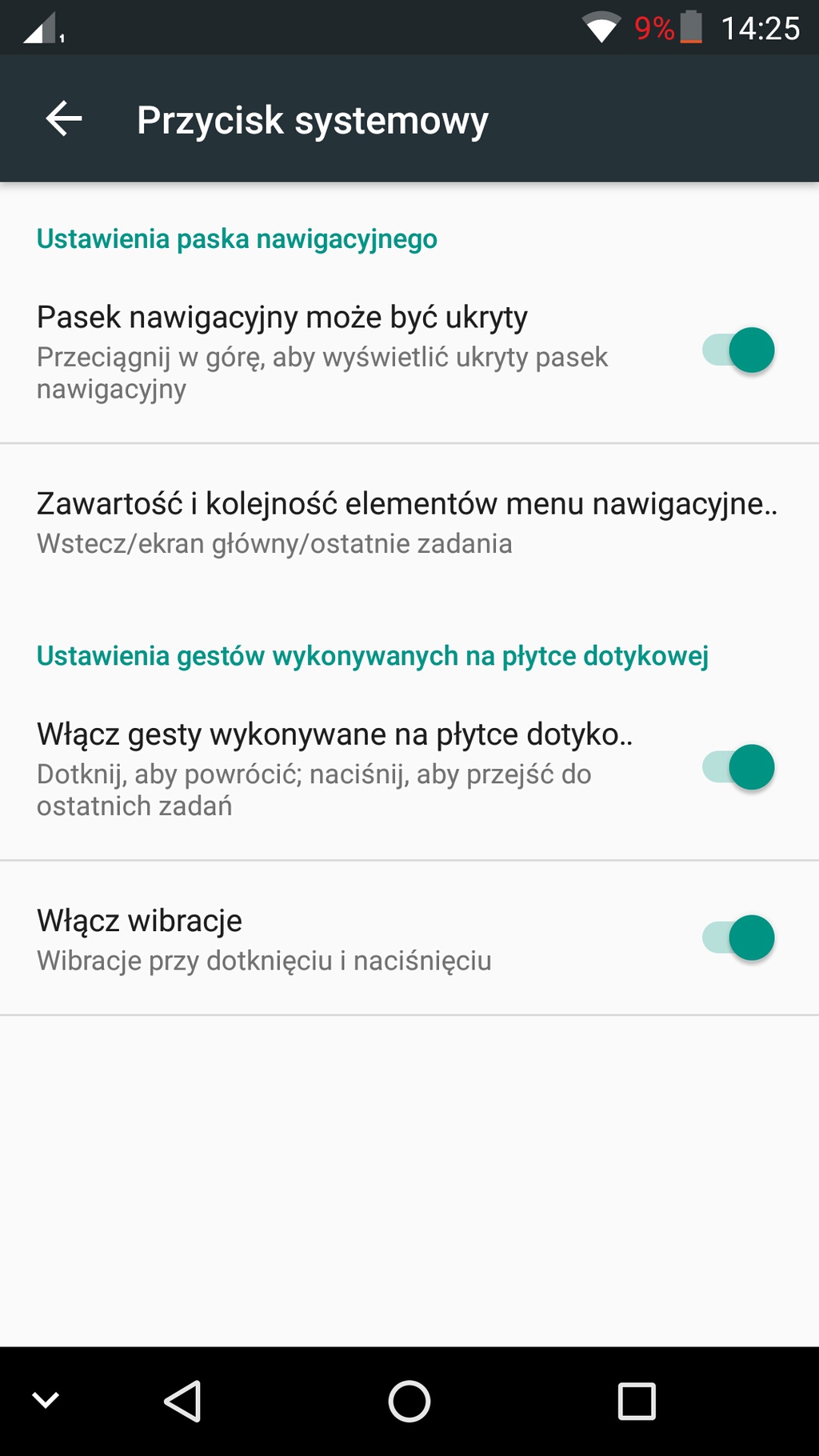Open recent apps via square button
819x1456 pixels.
pyautogui.click(x=637, y=1401)
